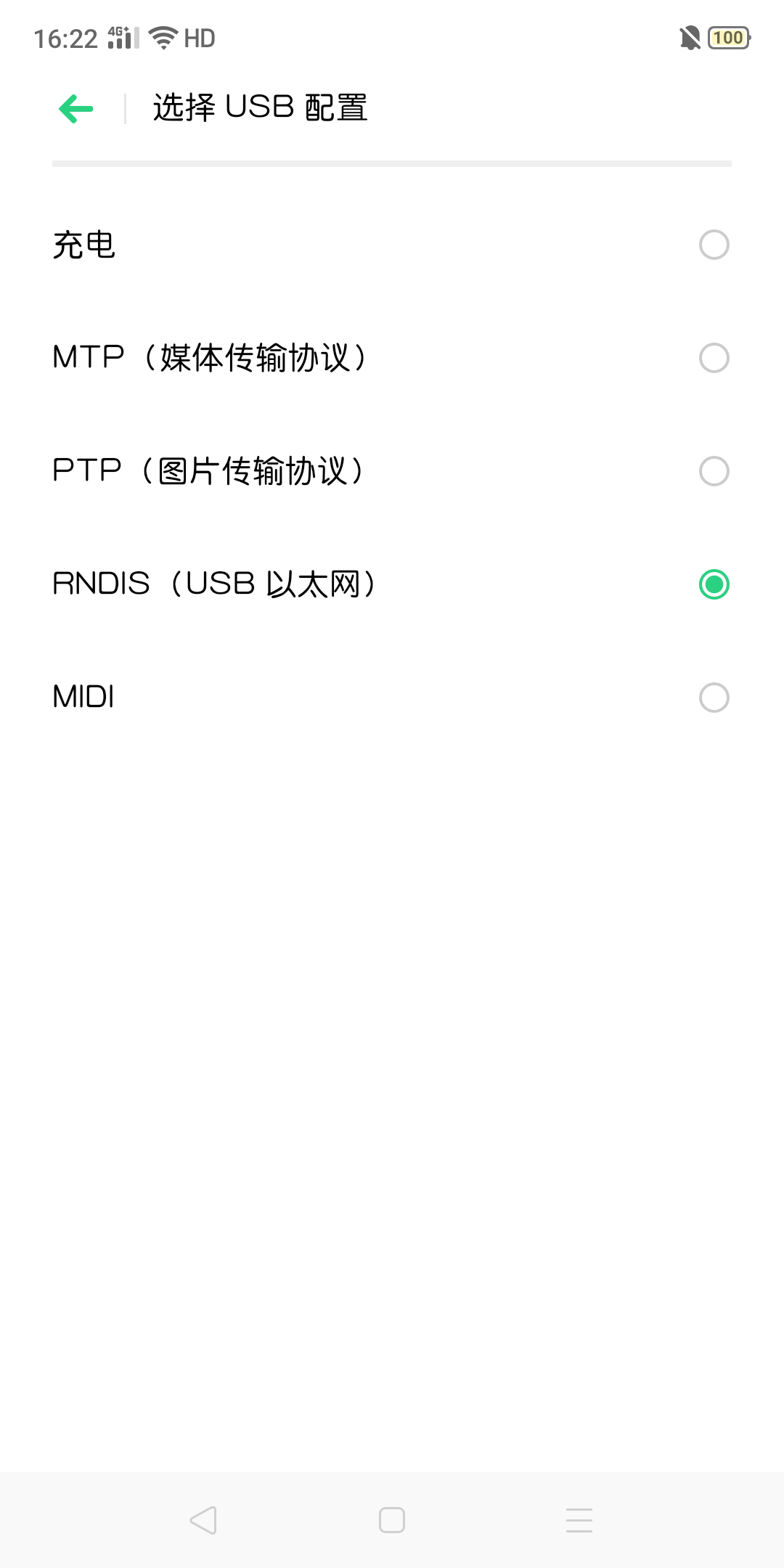Select the MIDI radio button
Screen dimensions: 784x1568
(714, 697)
